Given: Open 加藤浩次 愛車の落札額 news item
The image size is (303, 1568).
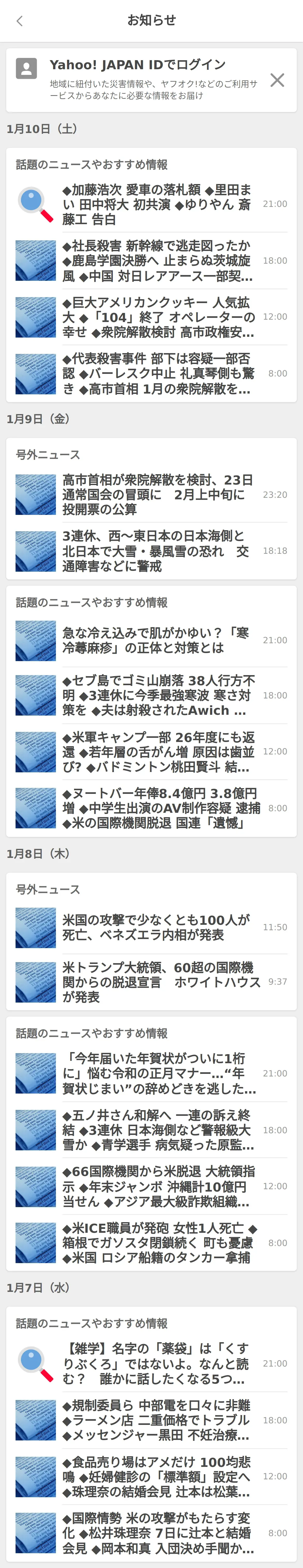Looking at the screenshot, I should coord(156,205).
